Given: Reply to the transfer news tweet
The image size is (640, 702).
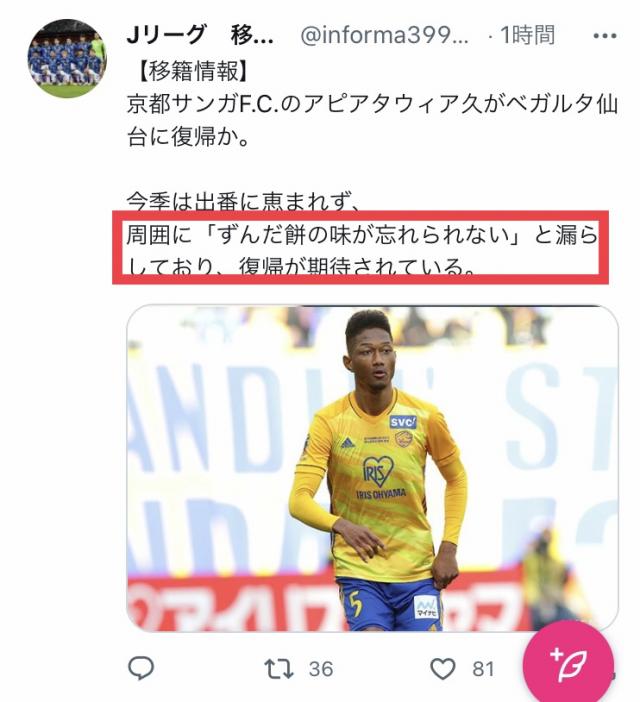Looking at the screenshot, I should pos(142,667).
